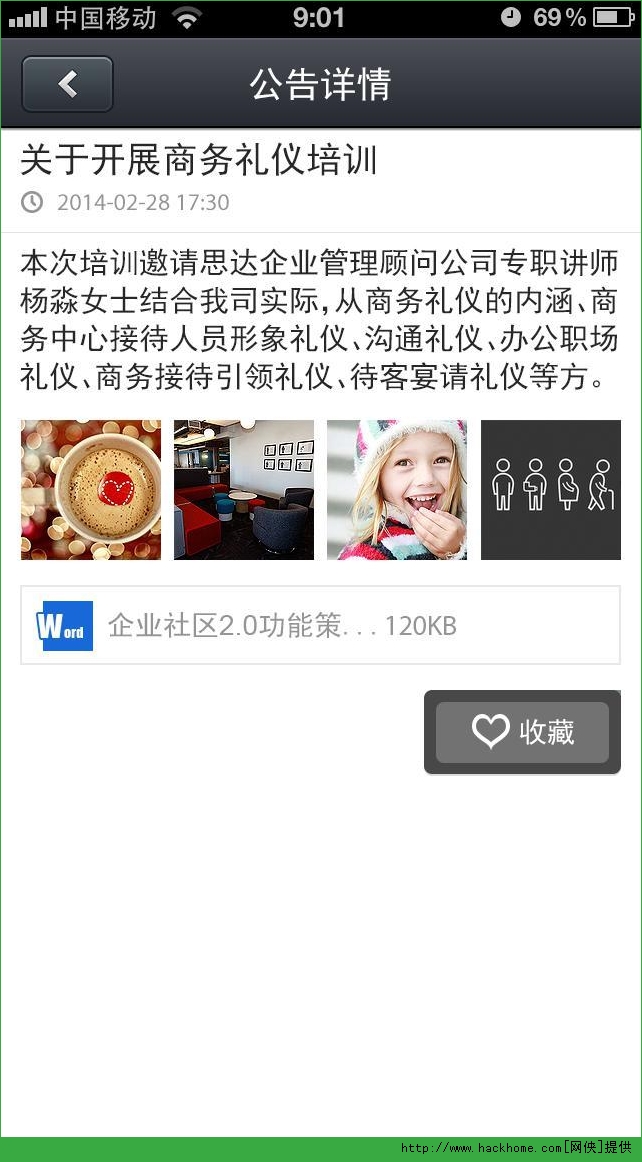Tap 收藏 to favorite this announcement
Screen dimensions: 642x1162
(x=522, y=732)
